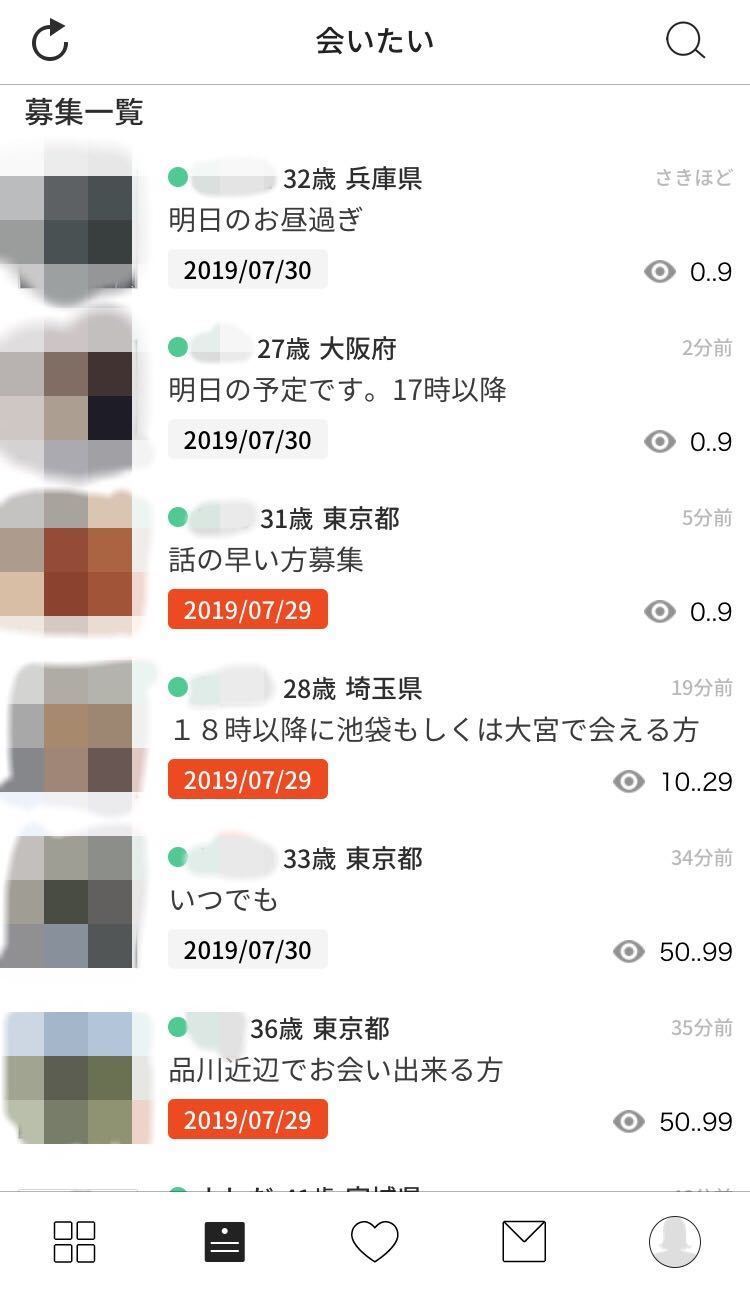The image size is (750, 1290).
Task: Switch to the grid view tab
Action: pos(74,1241)
